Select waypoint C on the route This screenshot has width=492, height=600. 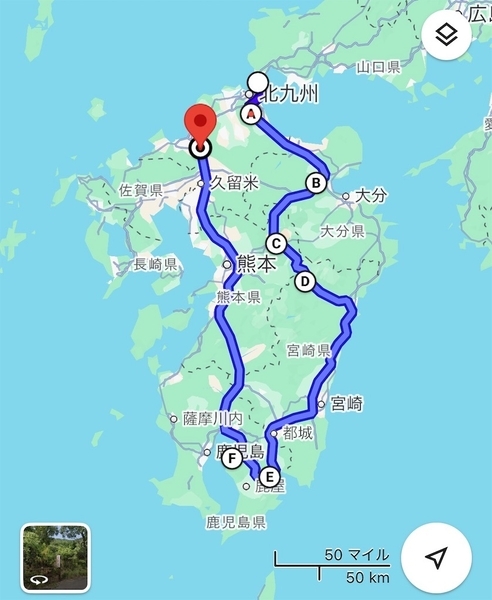point(276,243)
